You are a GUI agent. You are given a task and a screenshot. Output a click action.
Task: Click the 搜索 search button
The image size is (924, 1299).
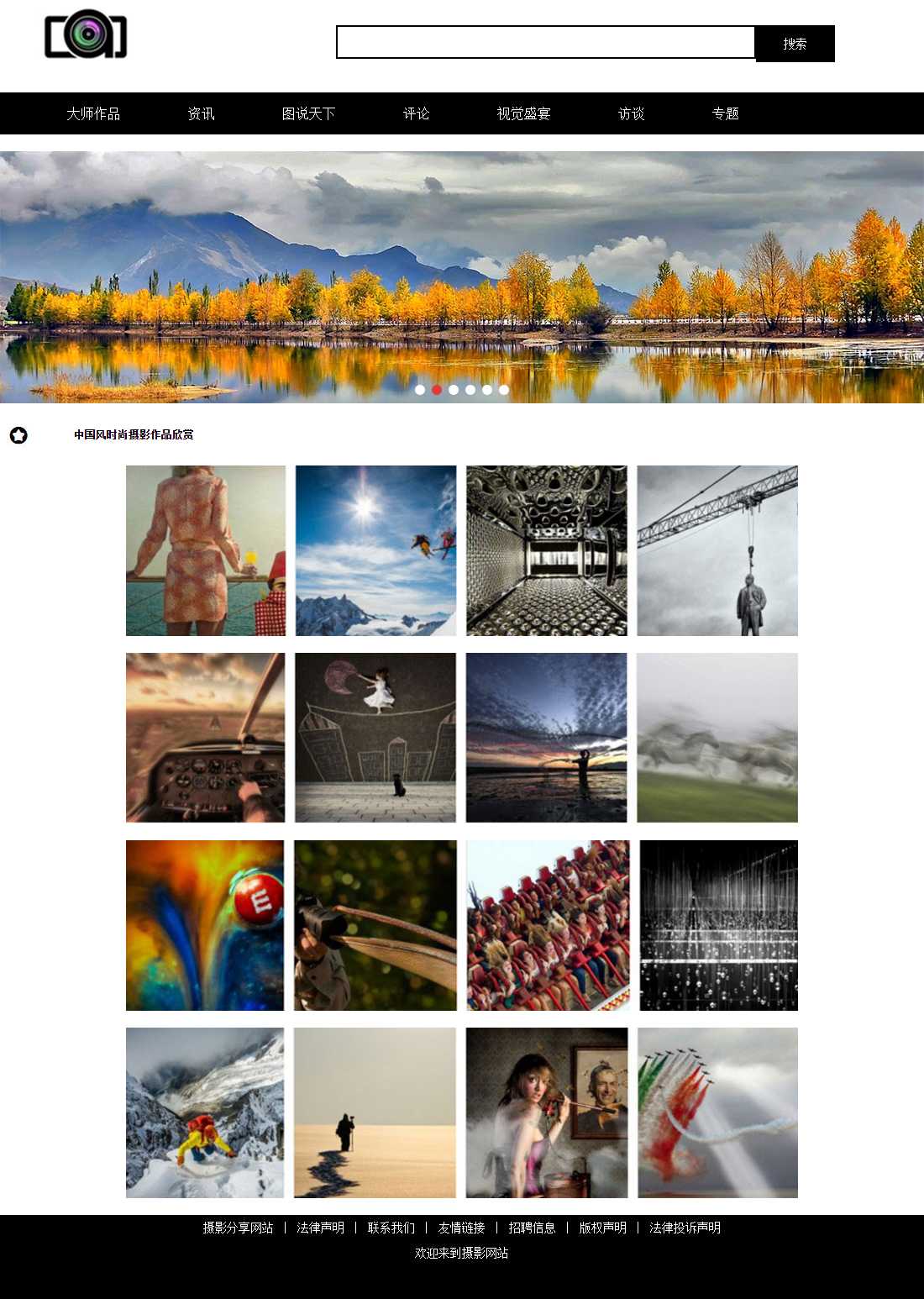tap(795, 44)
